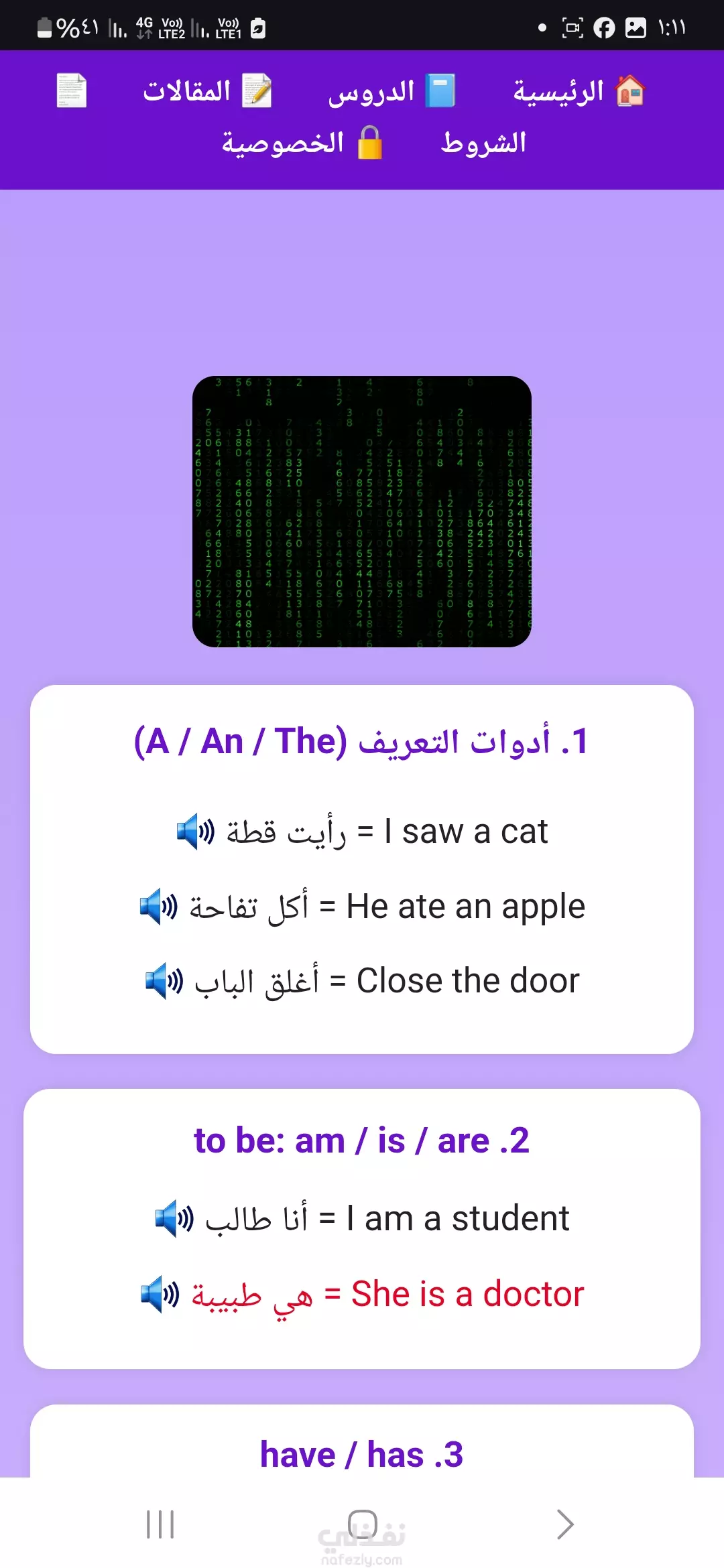
Task: Open the الخصوصية privacy page
Action: point(302,143)
